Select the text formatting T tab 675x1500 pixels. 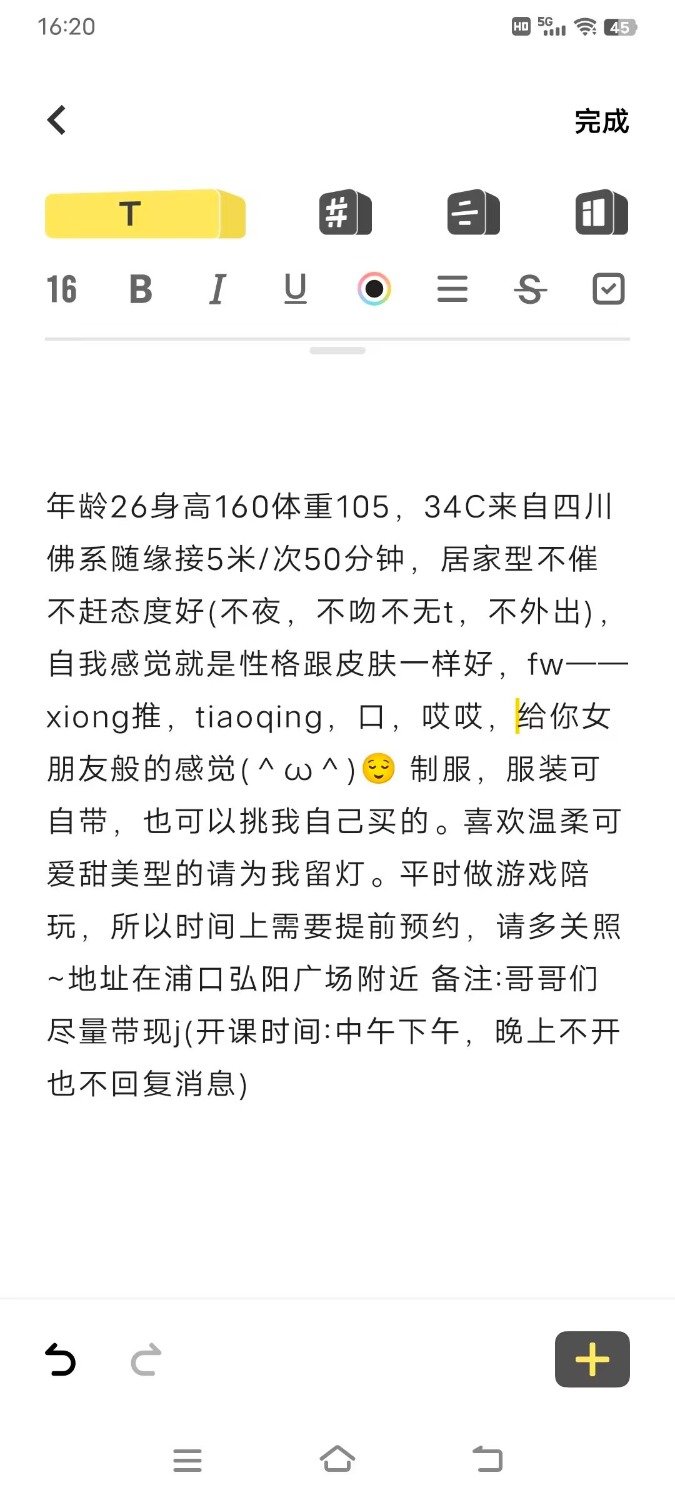[x=145, y=214]
